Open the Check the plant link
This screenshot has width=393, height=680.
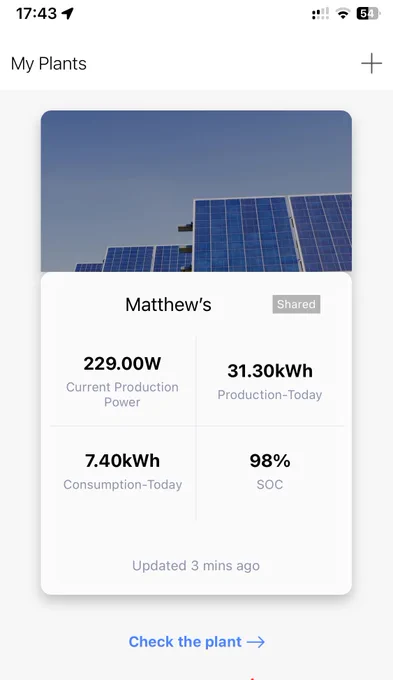pos(196,642)
